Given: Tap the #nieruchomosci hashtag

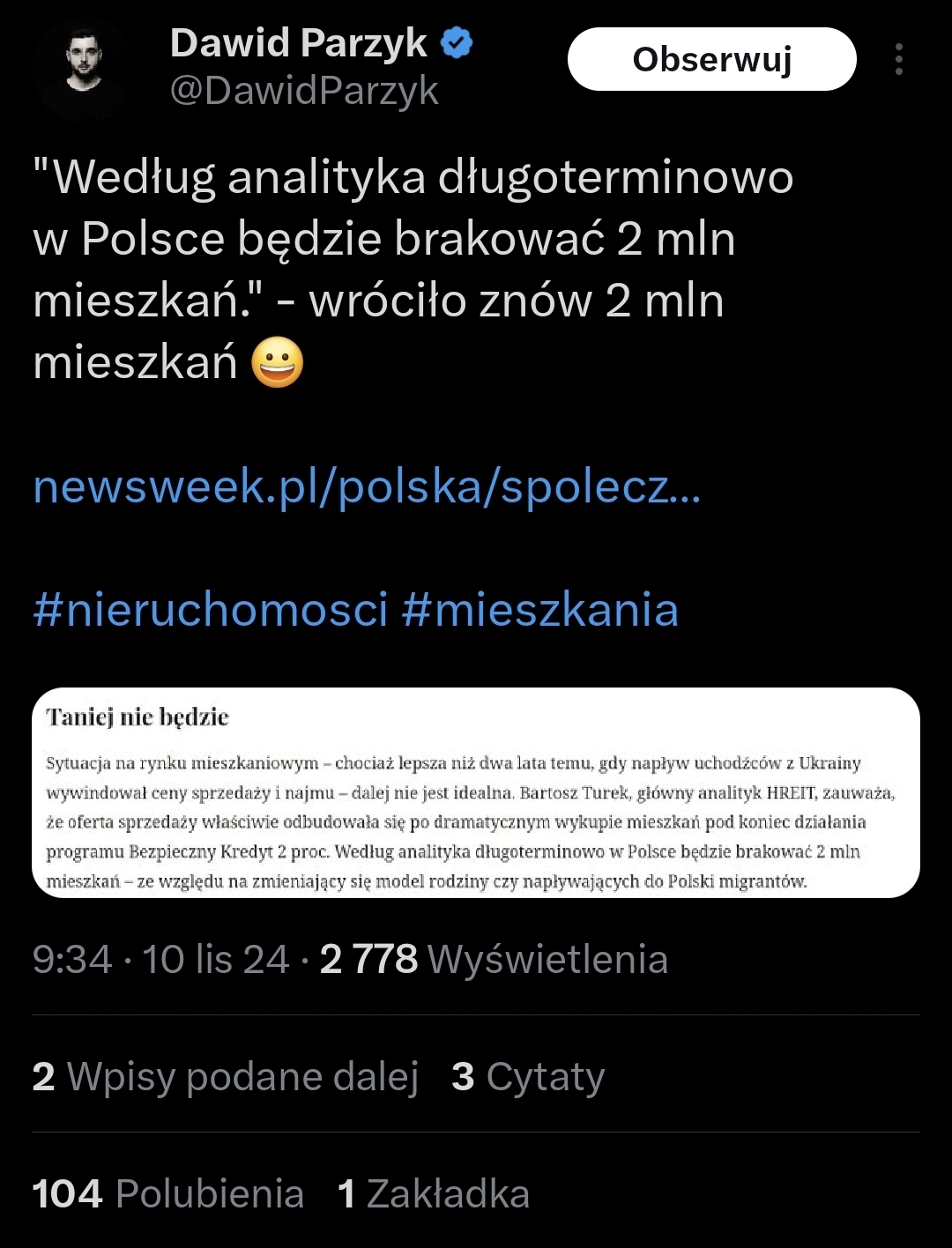Looking at the screenshot, I should [x=210, y=610].
